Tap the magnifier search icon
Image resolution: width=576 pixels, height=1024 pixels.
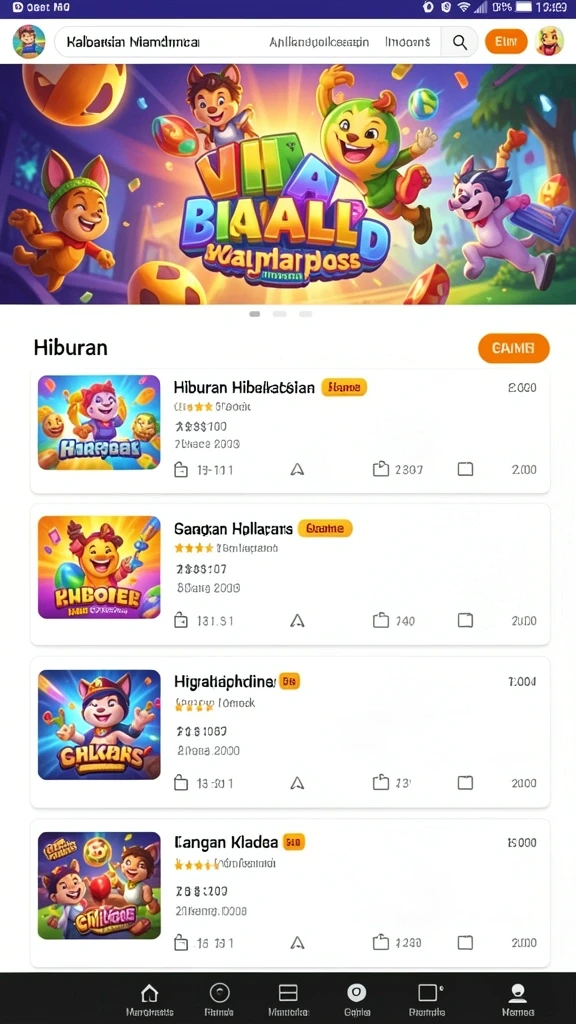(x=460, y=42)
